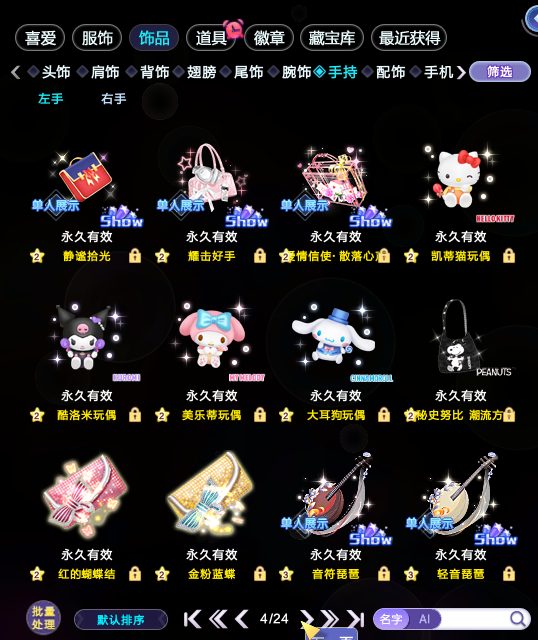
Task: Change the 默认排序 sort order
Action: pyautogui.click(x=121, y=620)
